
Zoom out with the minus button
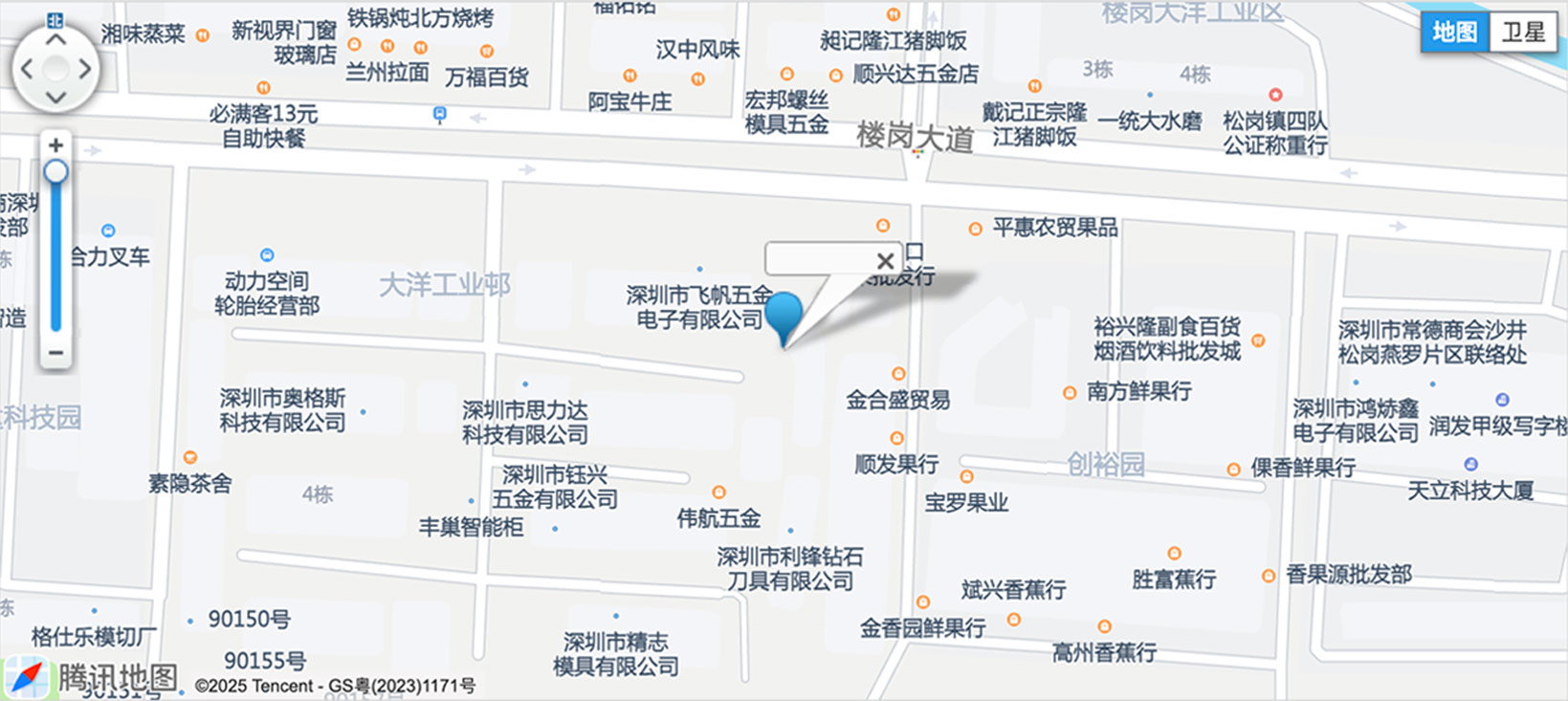(x=55, y=353)
